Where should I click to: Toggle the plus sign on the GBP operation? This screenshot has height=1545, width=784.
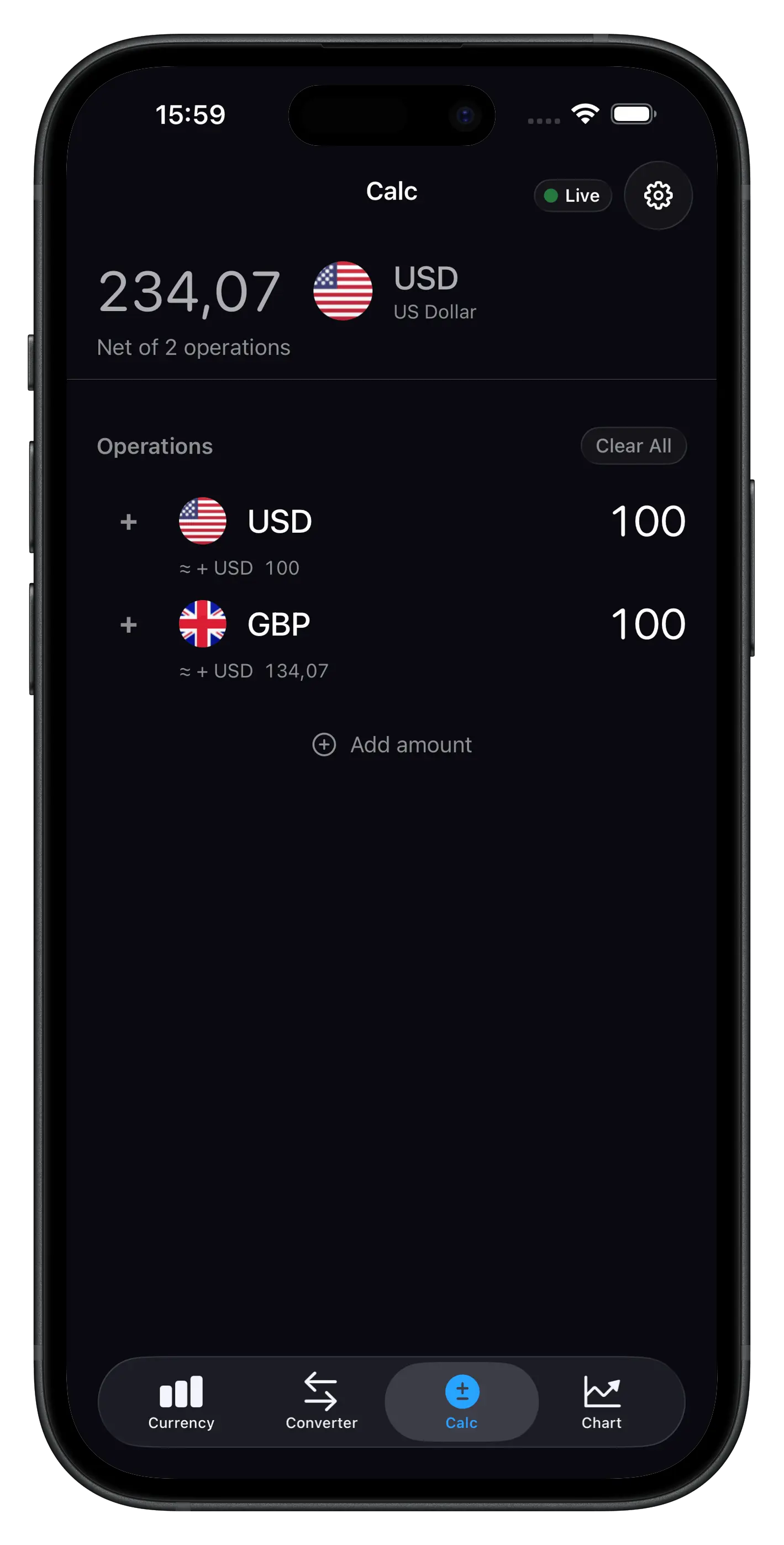click(x=128, y=624)
